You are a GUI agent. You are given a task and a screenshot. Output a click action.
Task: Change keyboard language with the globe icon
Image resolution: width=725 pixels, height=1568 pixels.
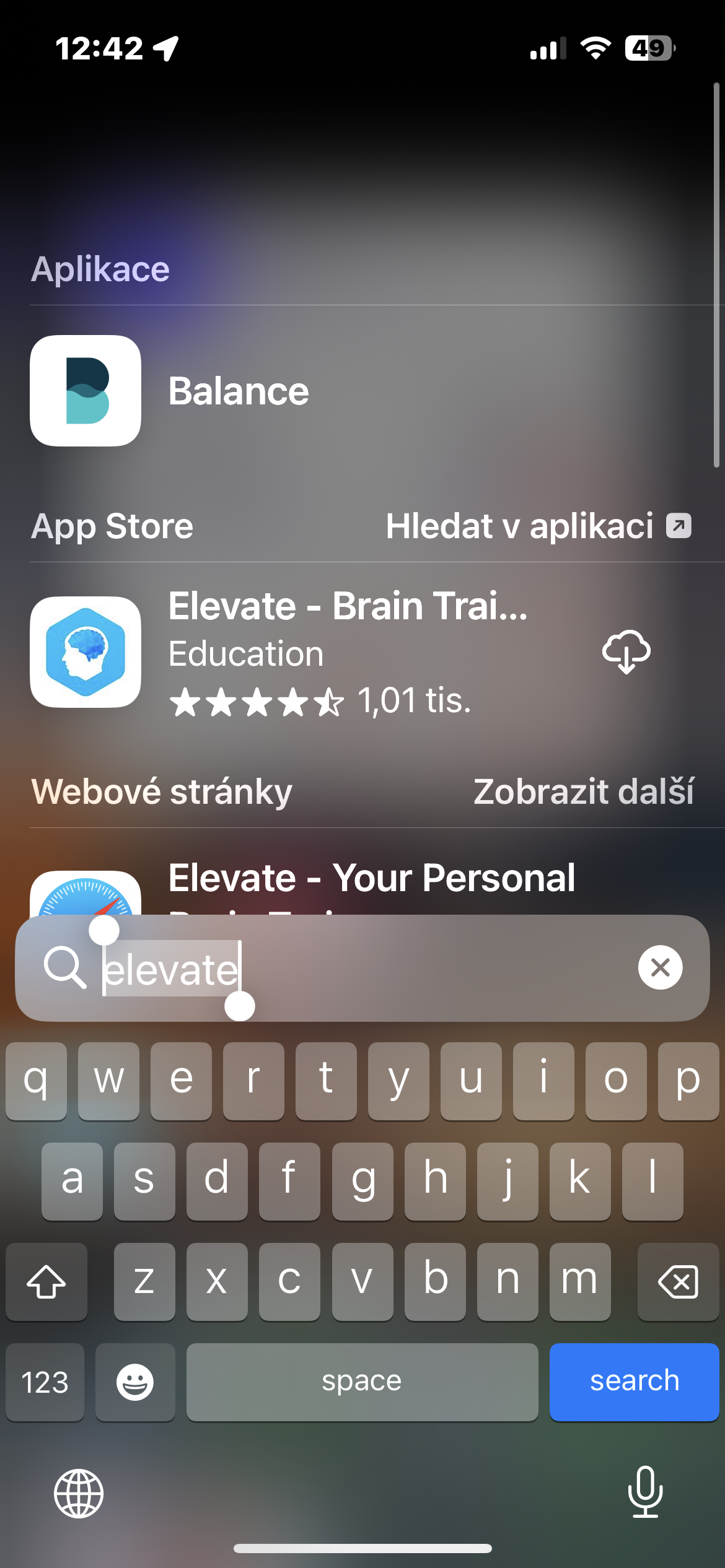79,1493
